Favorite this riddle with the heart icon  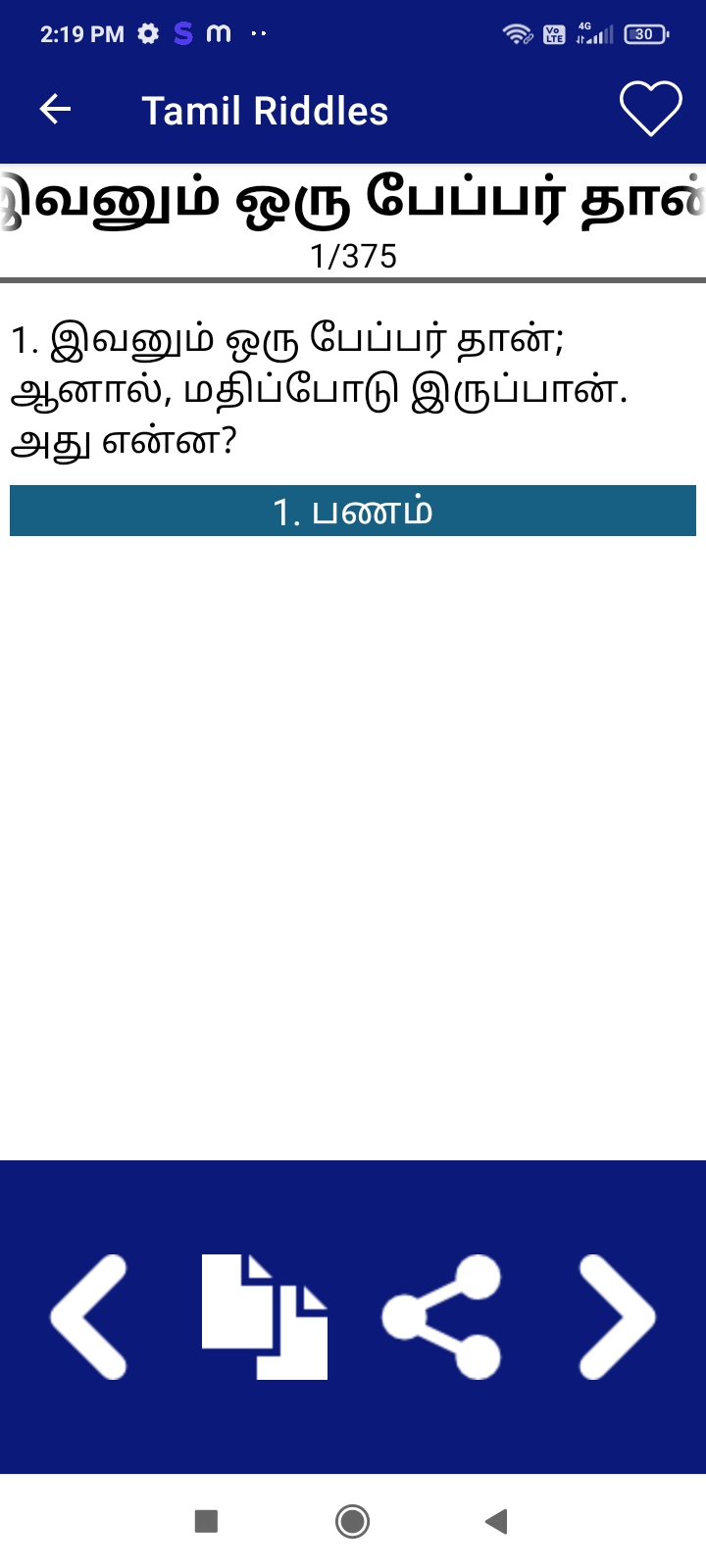tap(650, 109)
